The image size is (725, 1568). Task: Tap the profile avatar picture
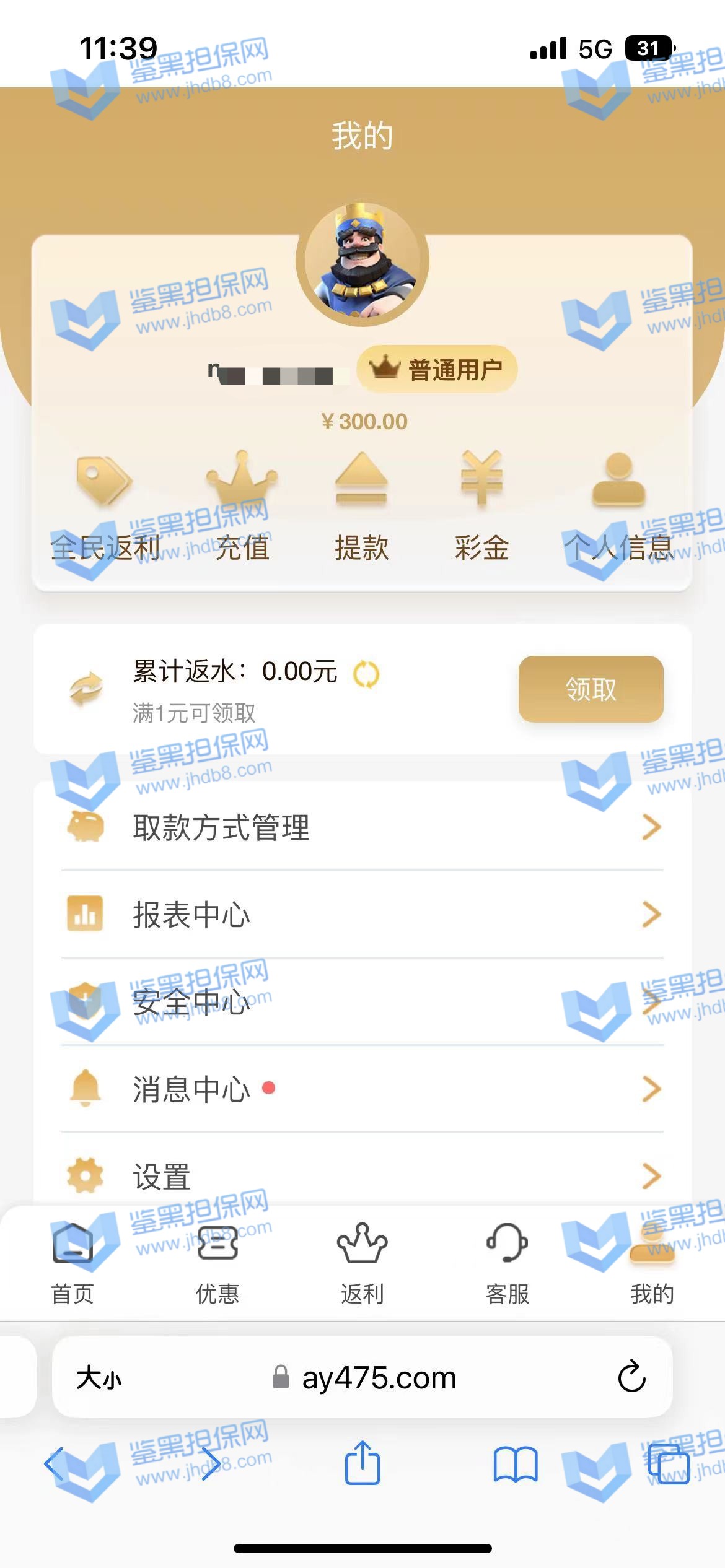362,263
